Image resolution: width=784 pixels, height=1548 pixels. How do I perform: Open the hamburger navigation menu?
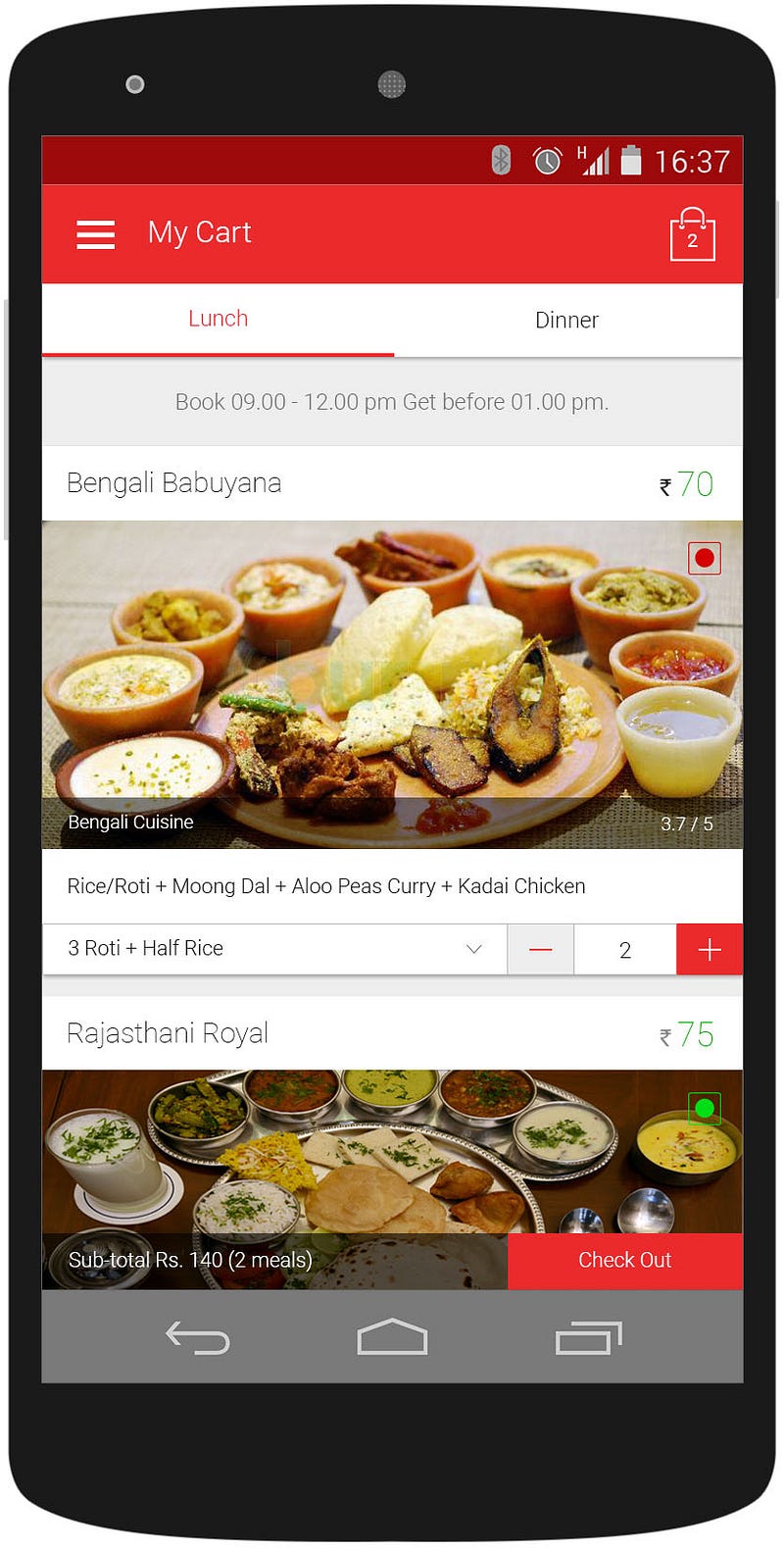95,233
